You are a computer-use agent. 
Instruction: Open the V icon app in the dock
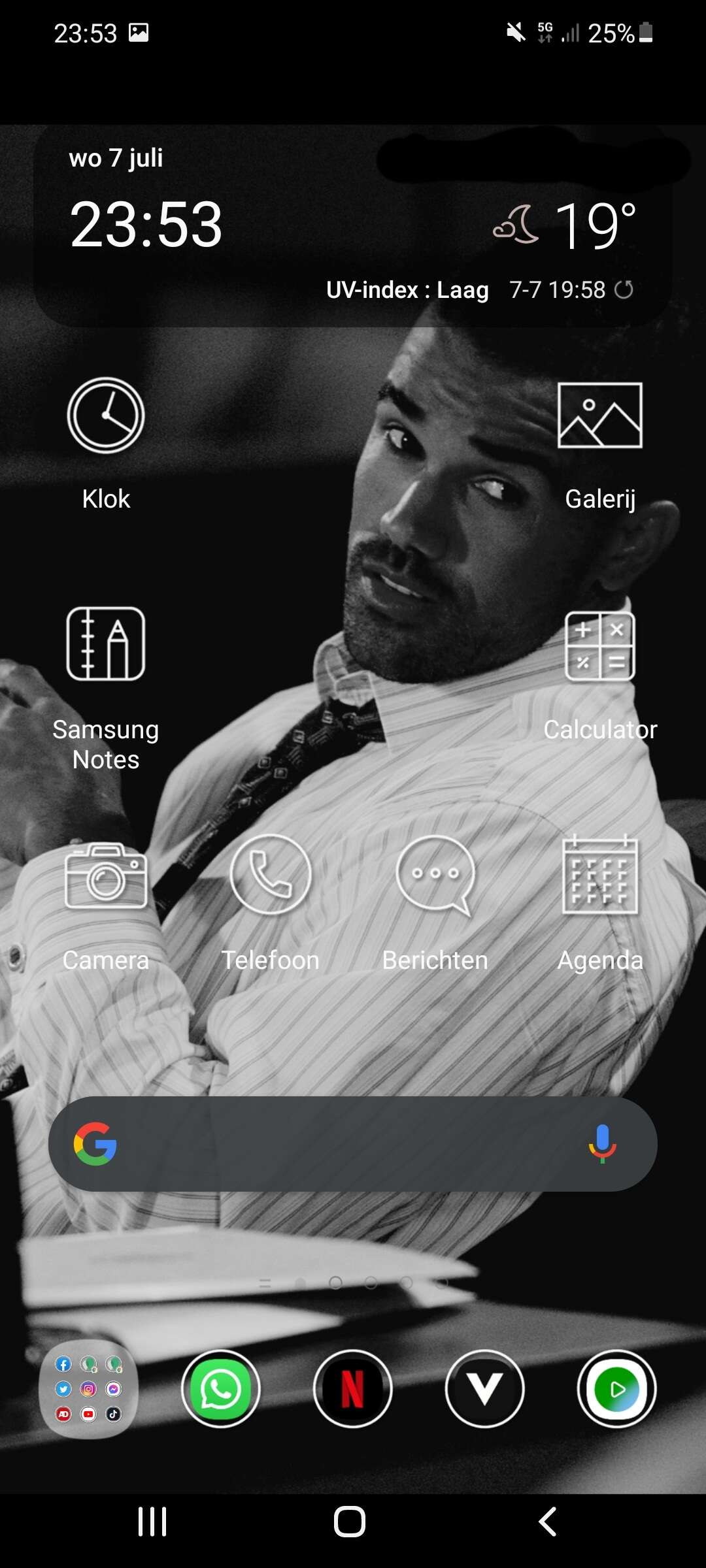(485, 1389)
